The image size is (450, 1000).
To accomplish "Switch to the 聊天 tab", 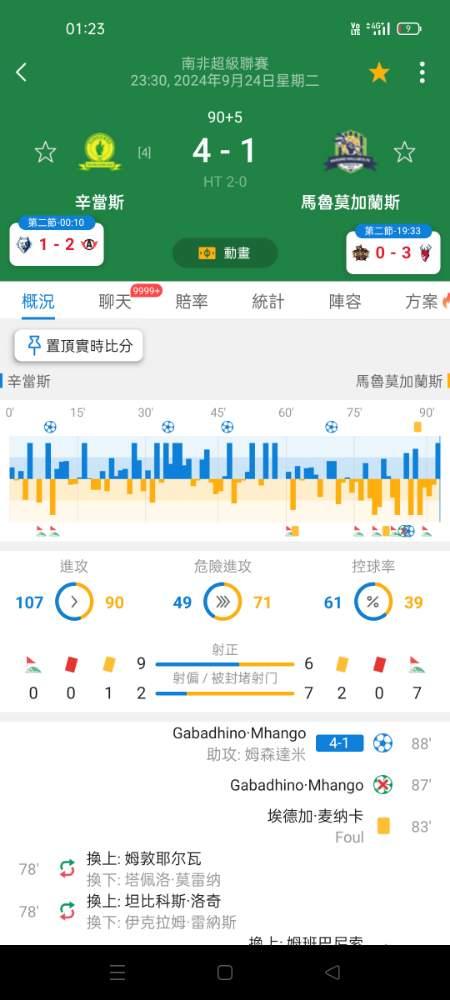I will click(115, 302).
